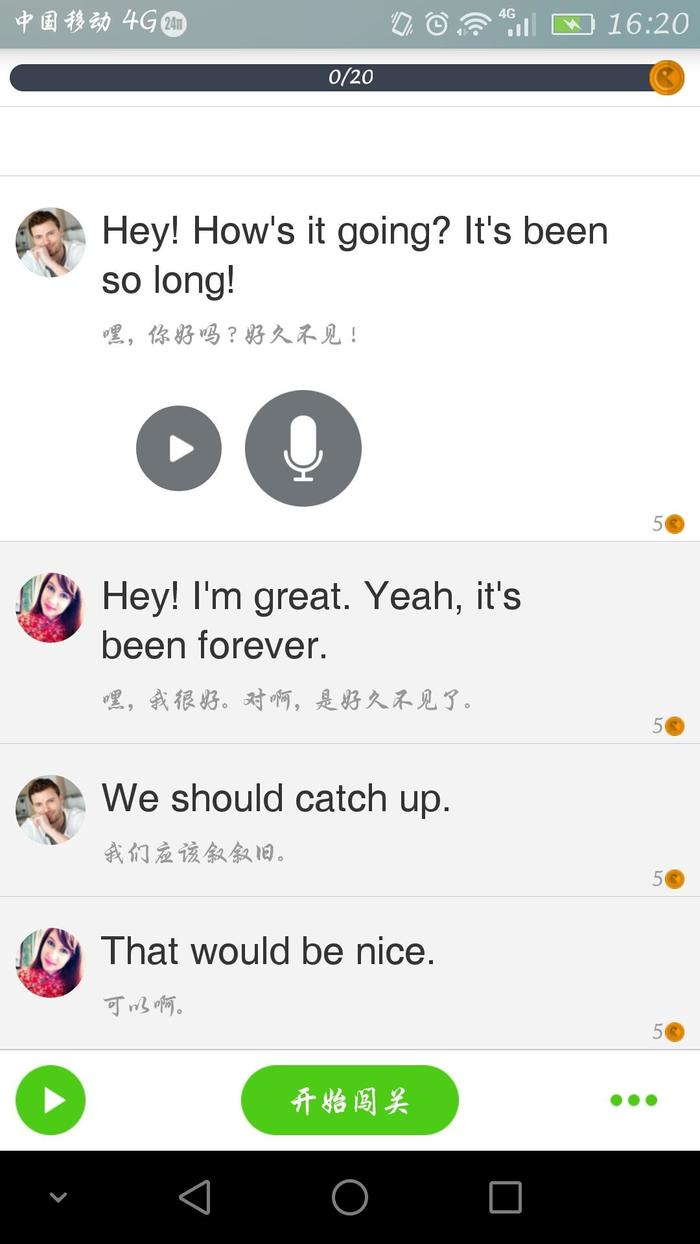This screenshot has height=1244, width=700.
Task: Go to the system home screen
Action: tap(350, 1197)
